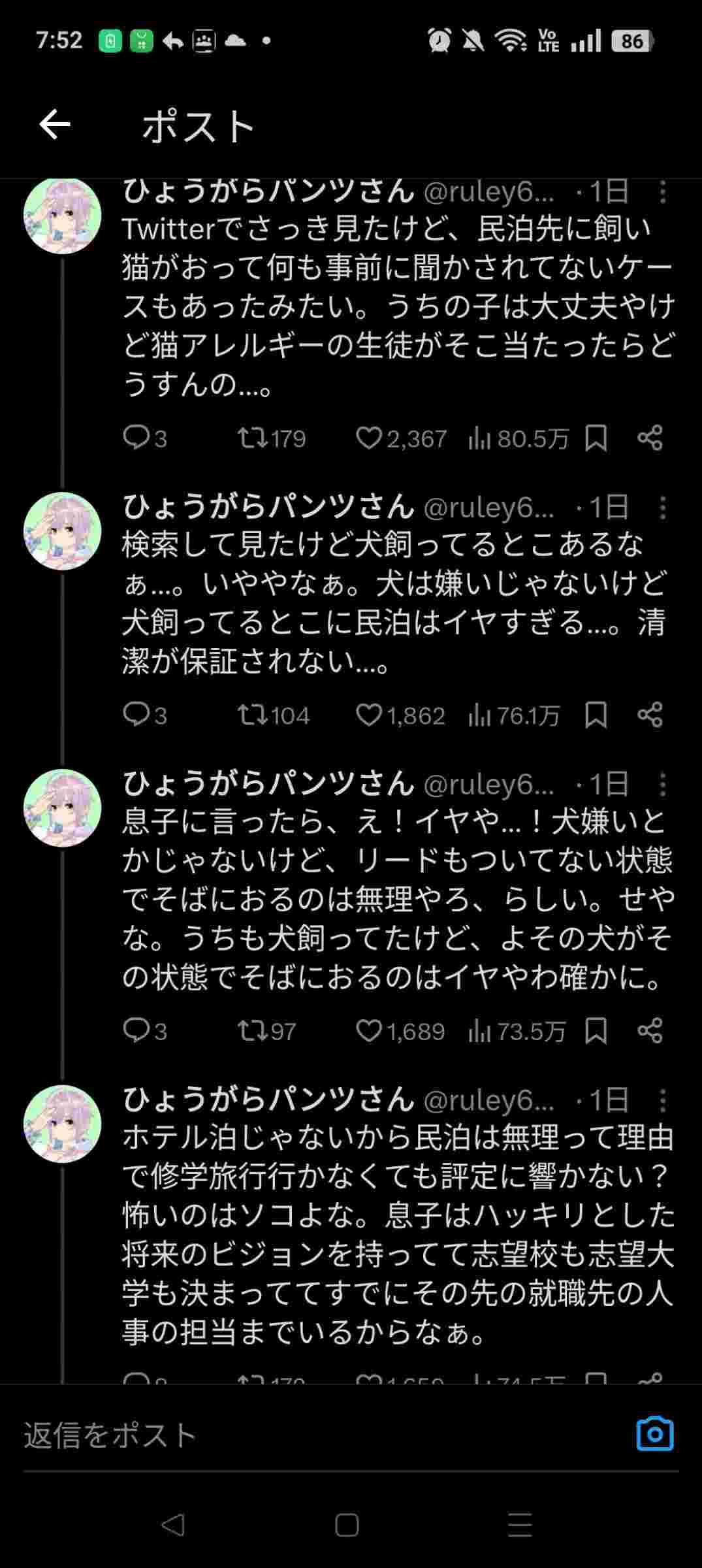Image resolution: width=702 pixels, height=1568 pixels.
Task: Share the post with 80.5万 views
Action: click(x=650, y=438)
